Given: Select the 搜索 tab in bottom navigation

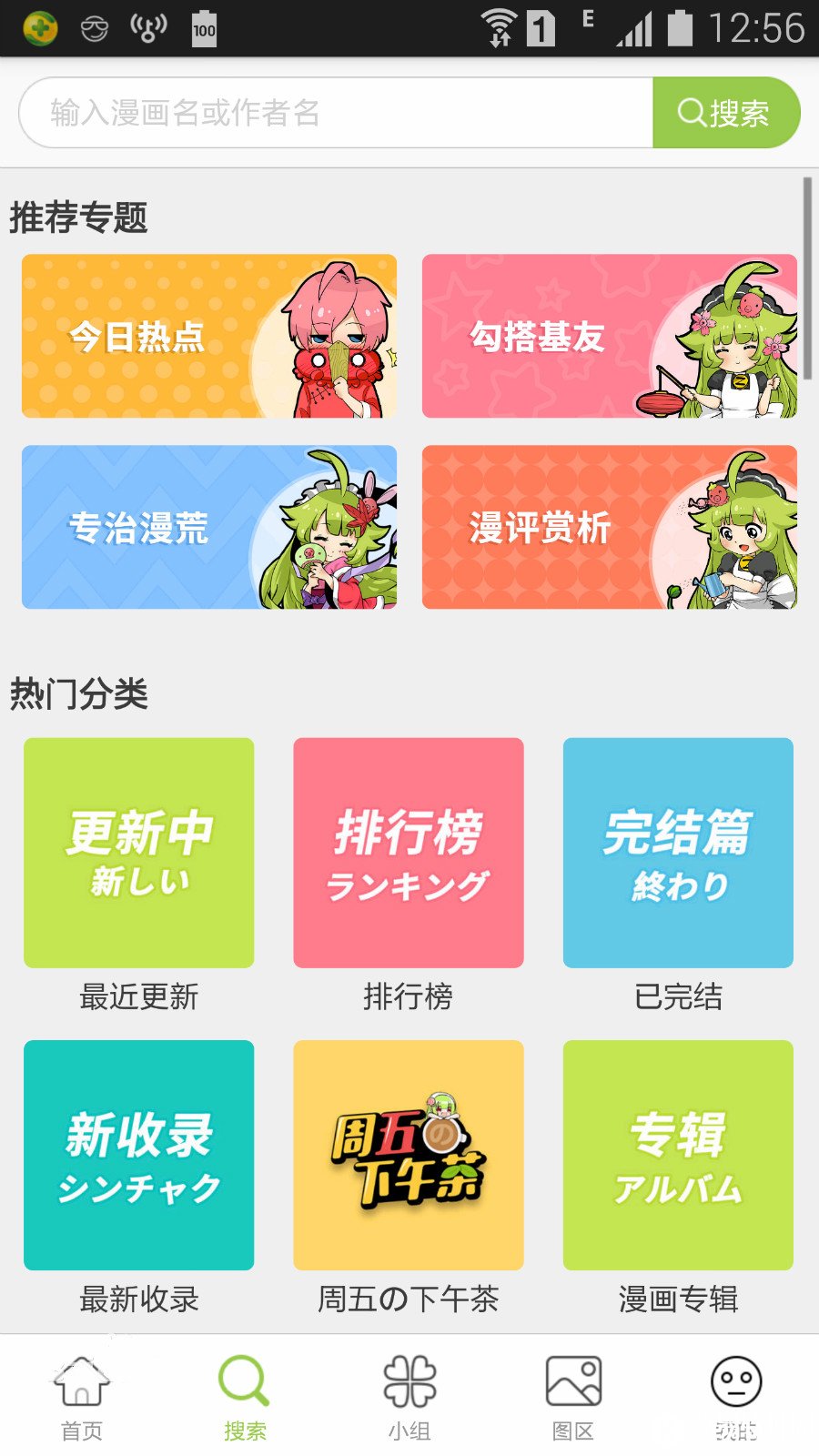Looking at the screenshot, I should 245,1399.
